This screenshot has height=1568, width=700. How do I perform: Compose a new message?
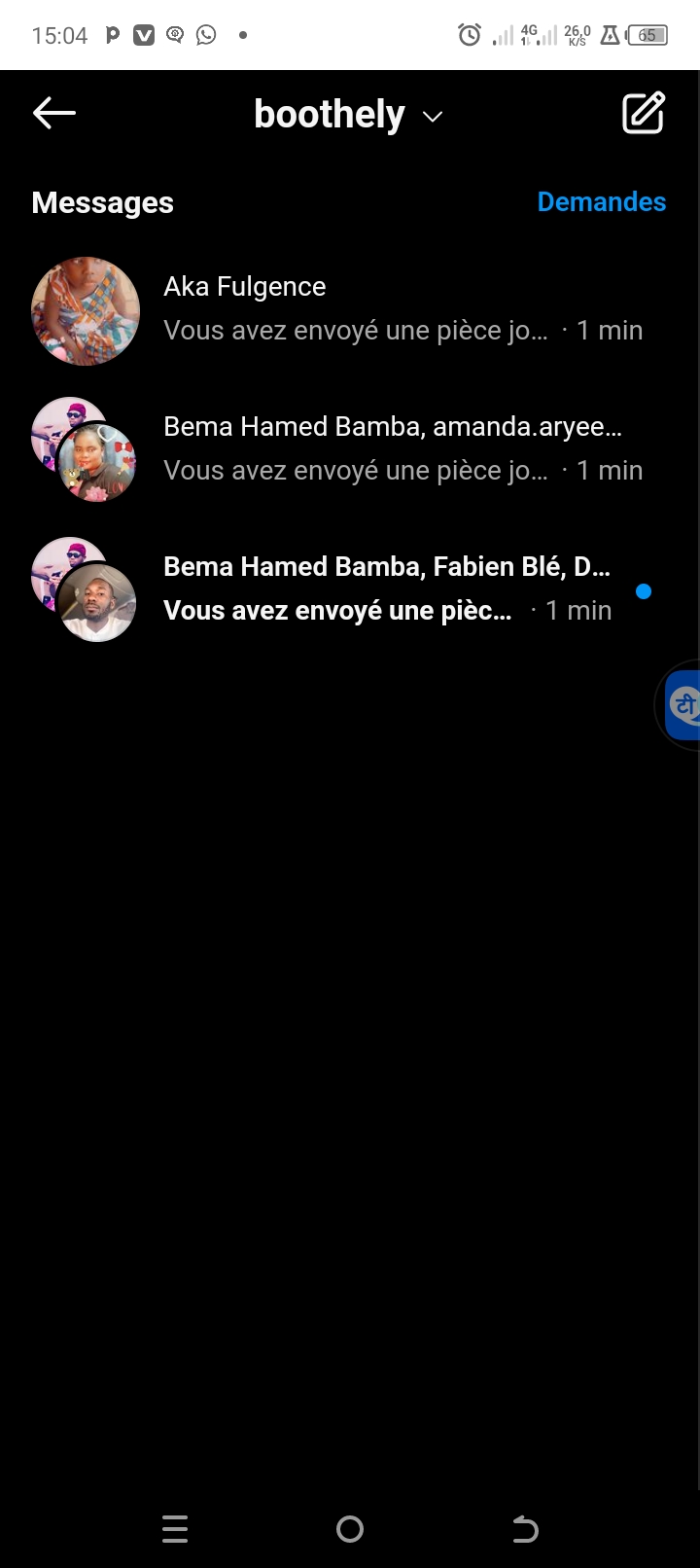tap(643, 114)
